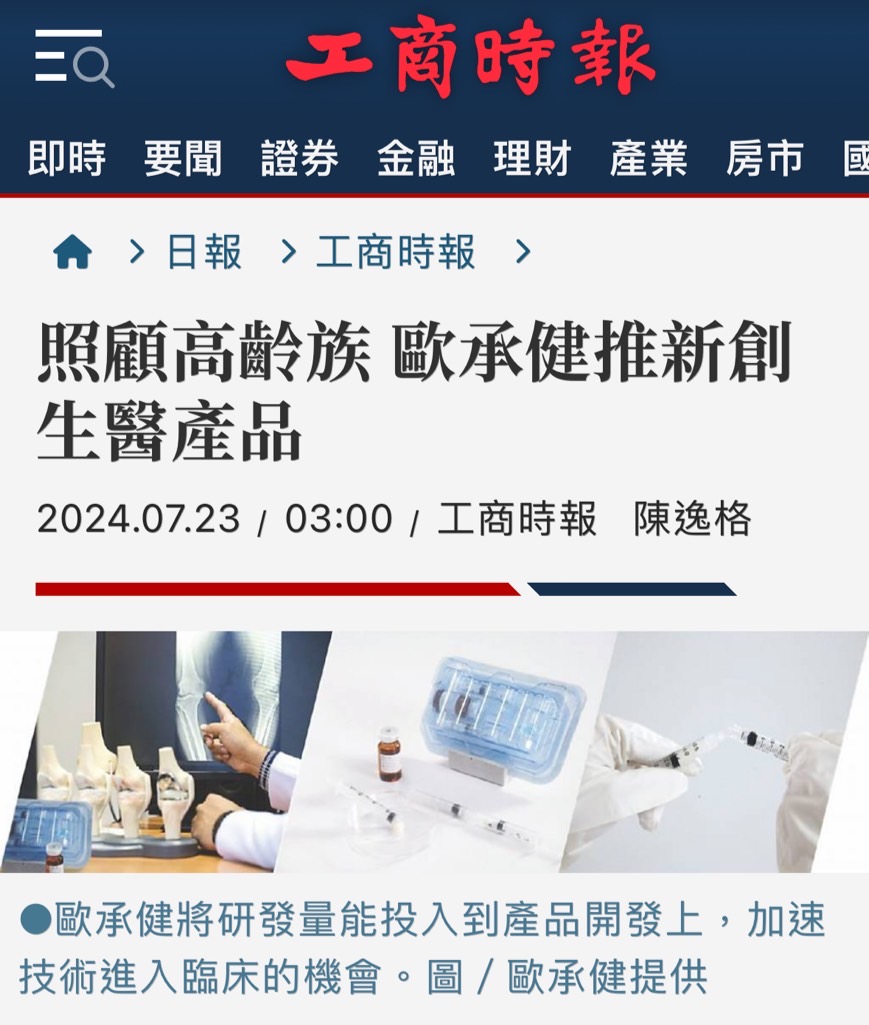
Task: Select the 證券 tab
Action: tap(299, 159)
